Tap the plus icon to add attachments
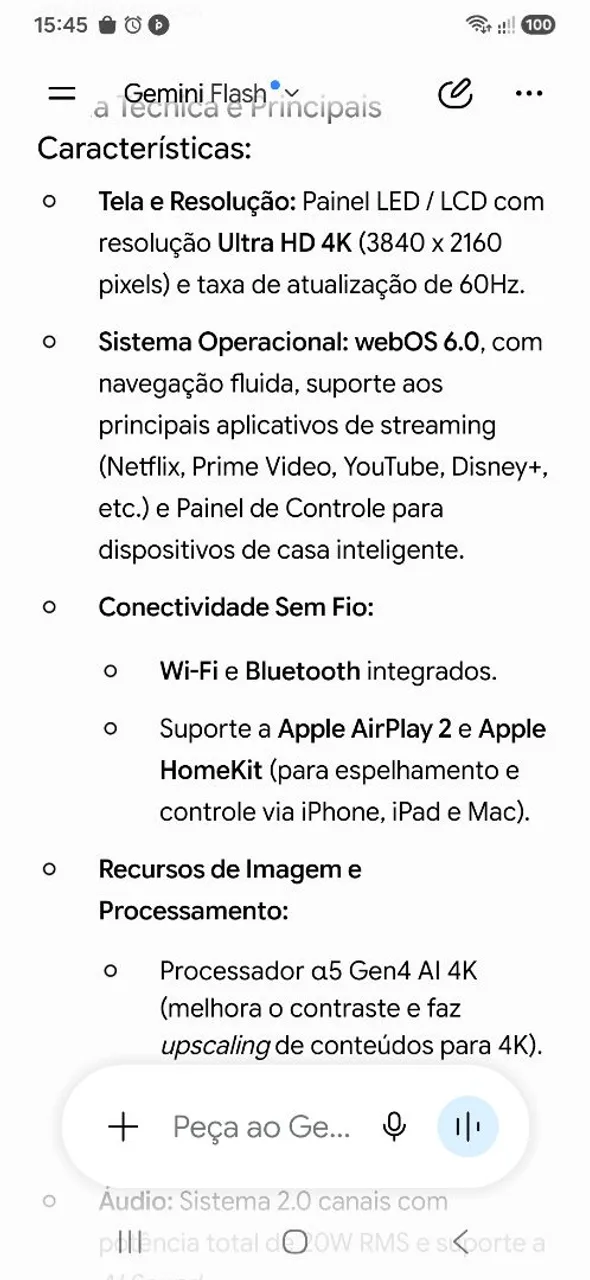The image size is (590, 1280). pos(123,1127)
